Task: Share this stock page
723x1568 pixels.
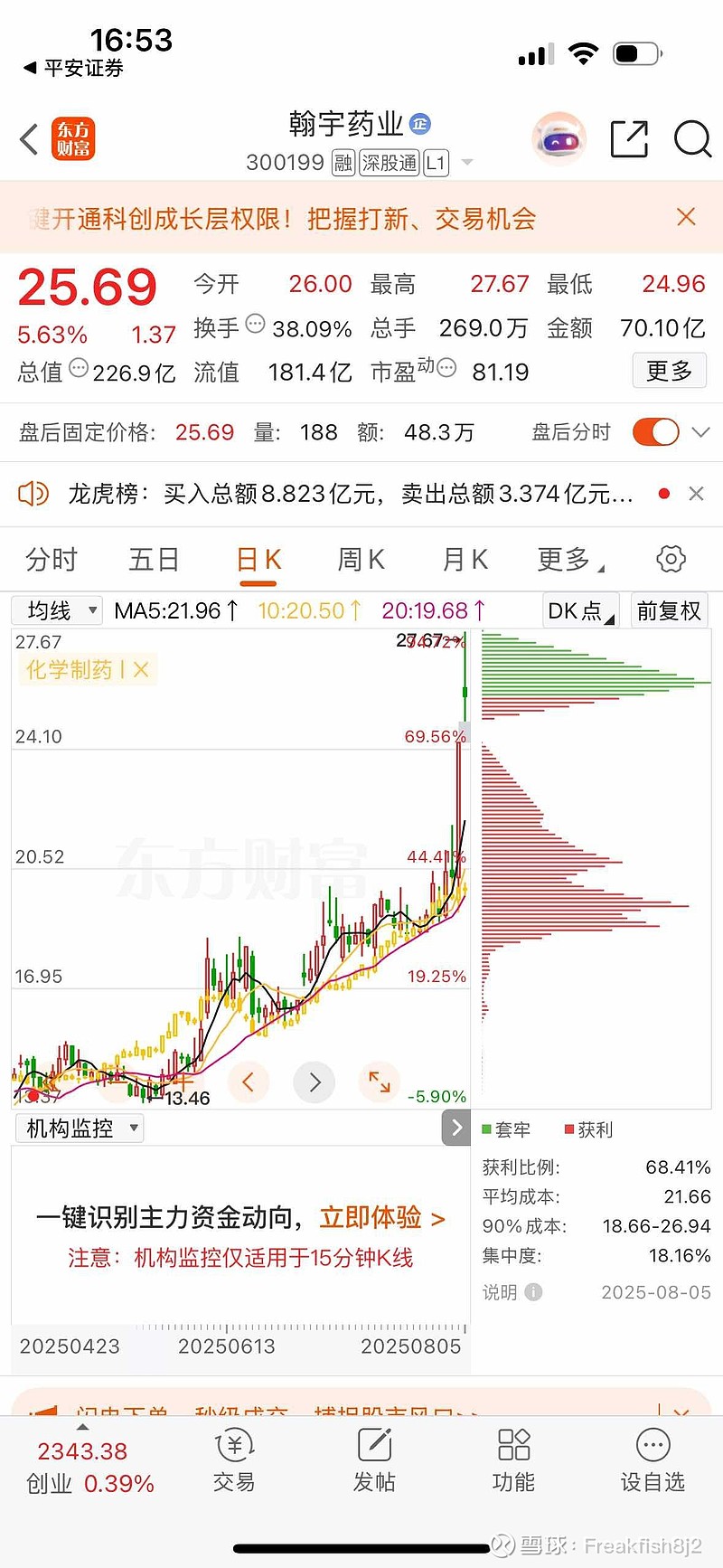Action: [629, 139]
